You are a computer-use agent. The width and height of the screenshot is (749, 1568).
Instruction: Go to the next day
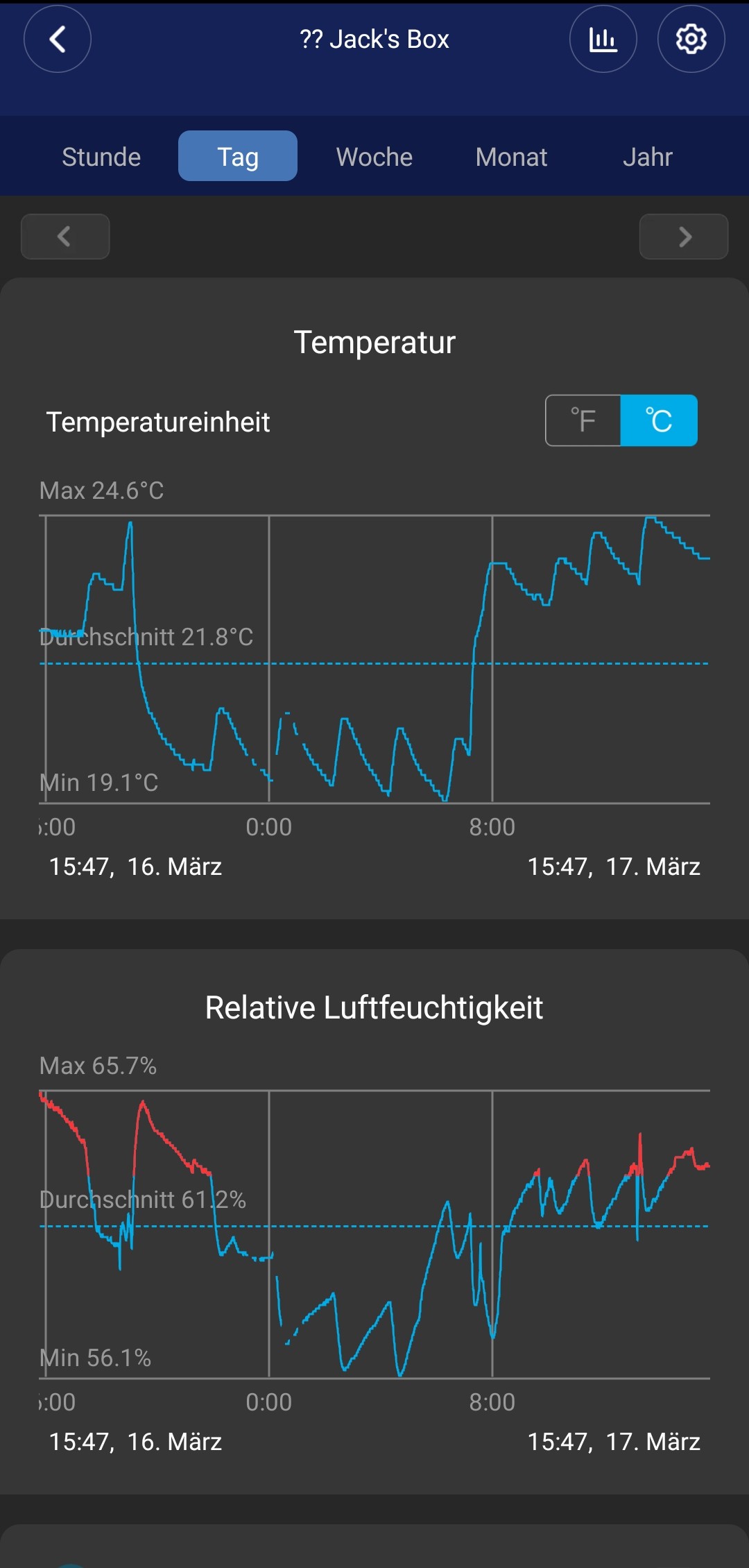click(x=684, y=237)
